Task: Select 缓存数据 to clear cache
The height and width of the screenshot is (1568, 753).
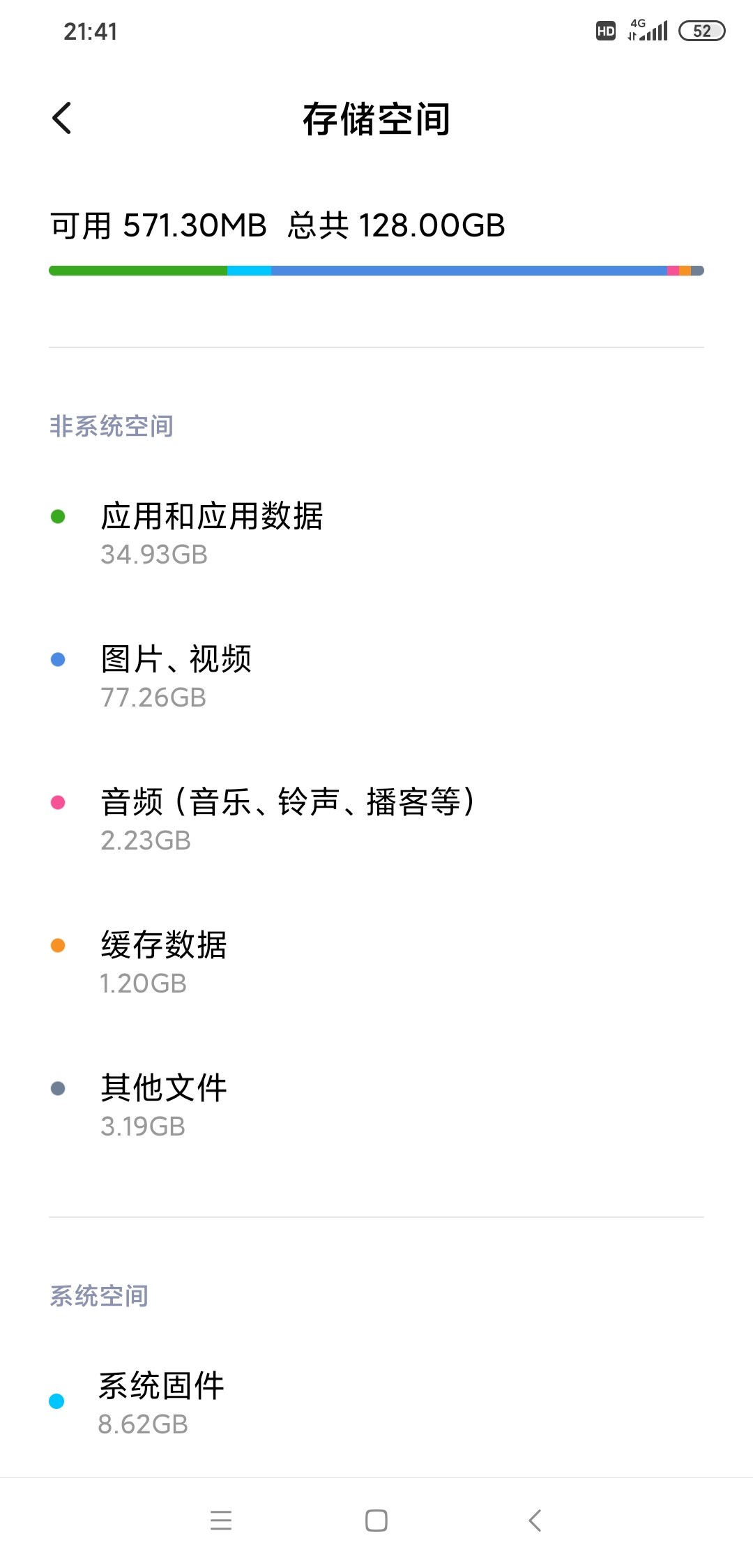Action: tap(164, 963)
